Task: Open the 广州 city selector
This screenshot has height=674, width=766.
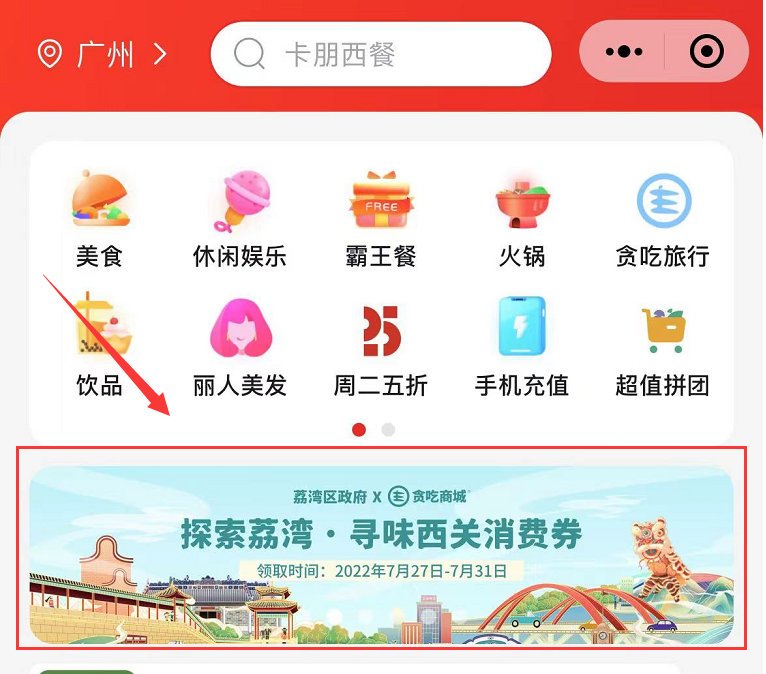Action: pyautogui.click(x=101, y=53)
